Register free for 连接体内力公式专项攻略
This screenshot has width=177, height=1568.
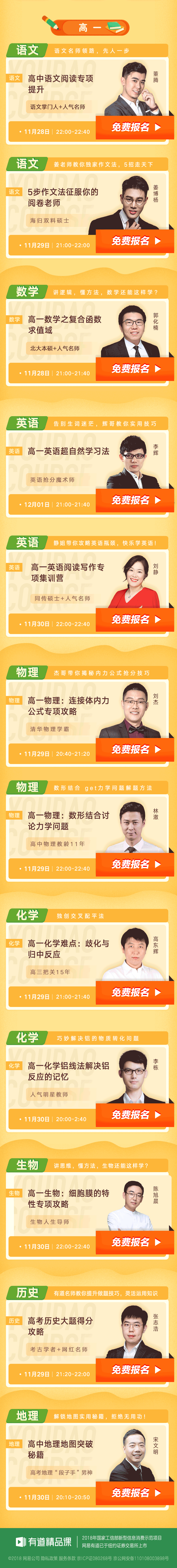(135, 750)
